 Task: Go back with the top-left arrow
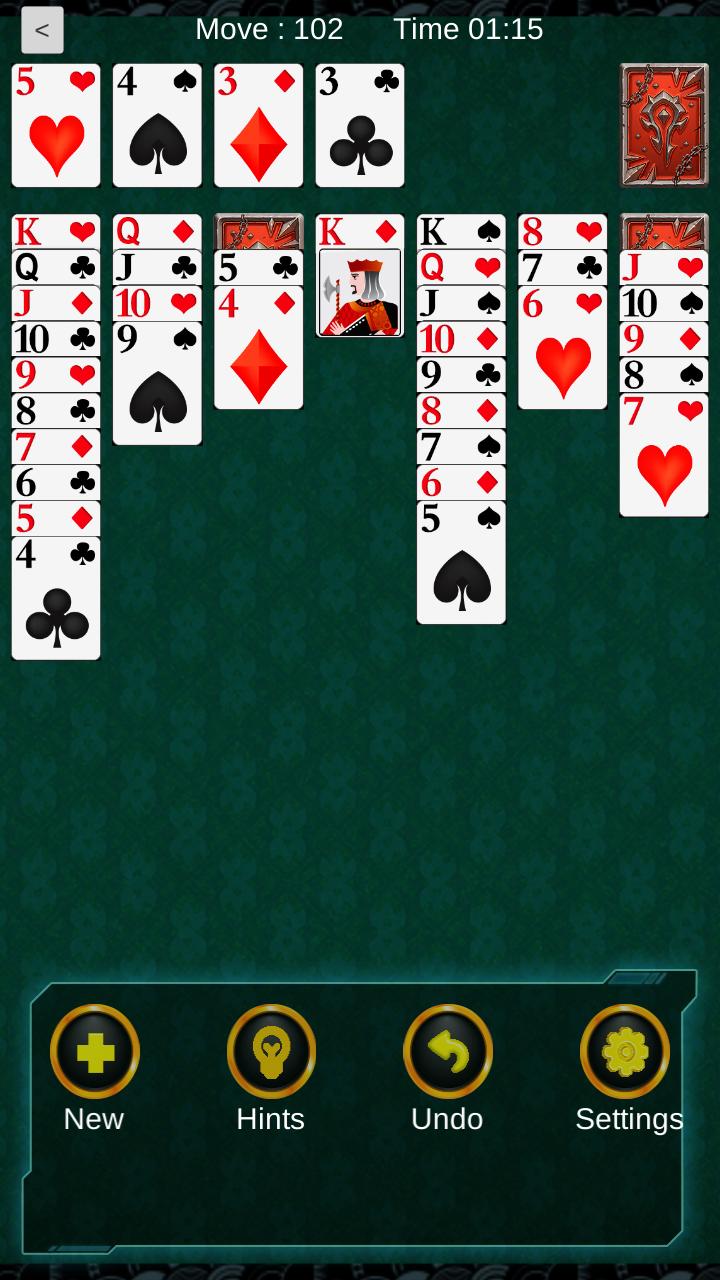coord(42,30)
